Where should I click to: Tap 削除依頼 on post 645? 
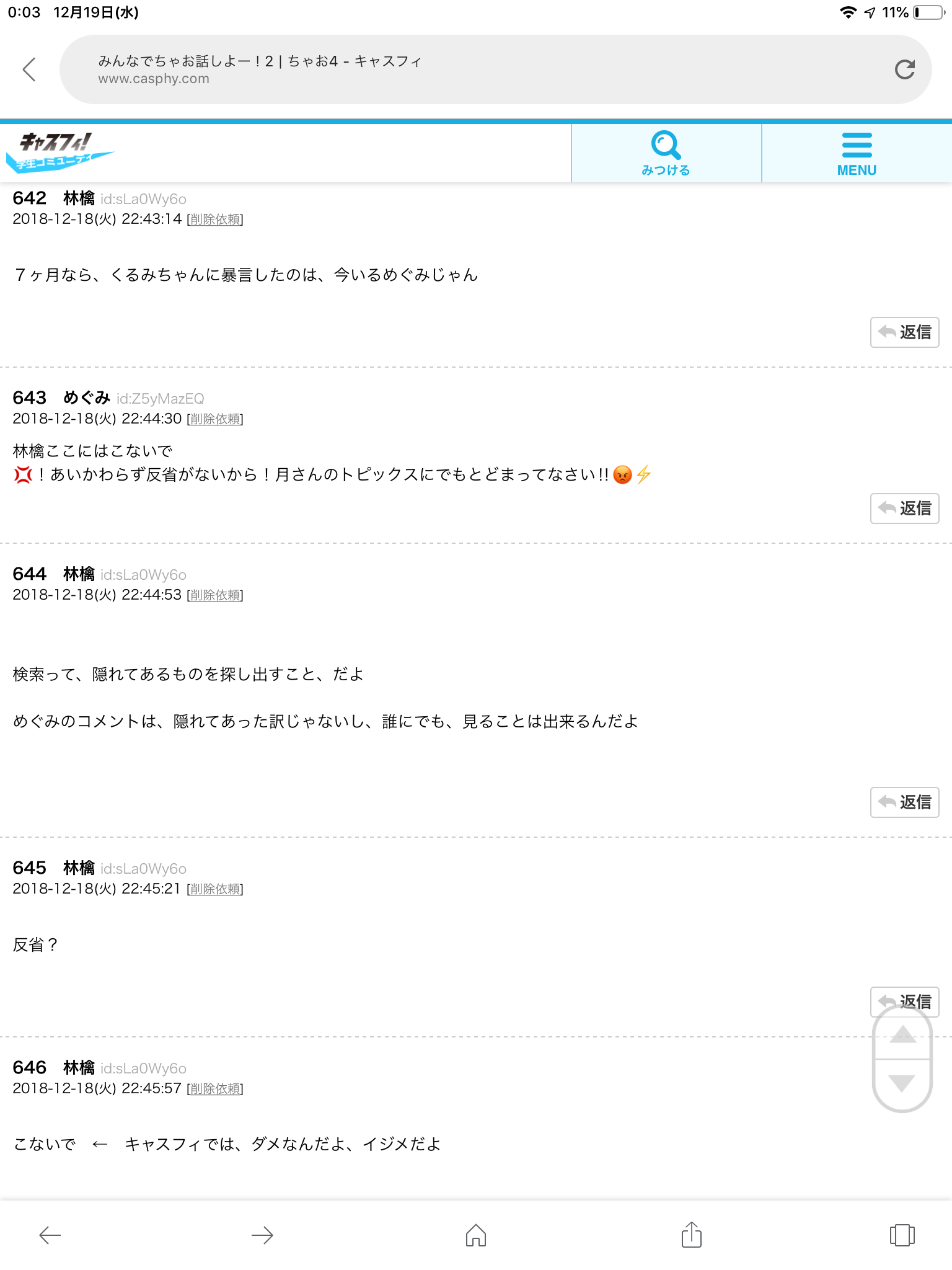215,889
